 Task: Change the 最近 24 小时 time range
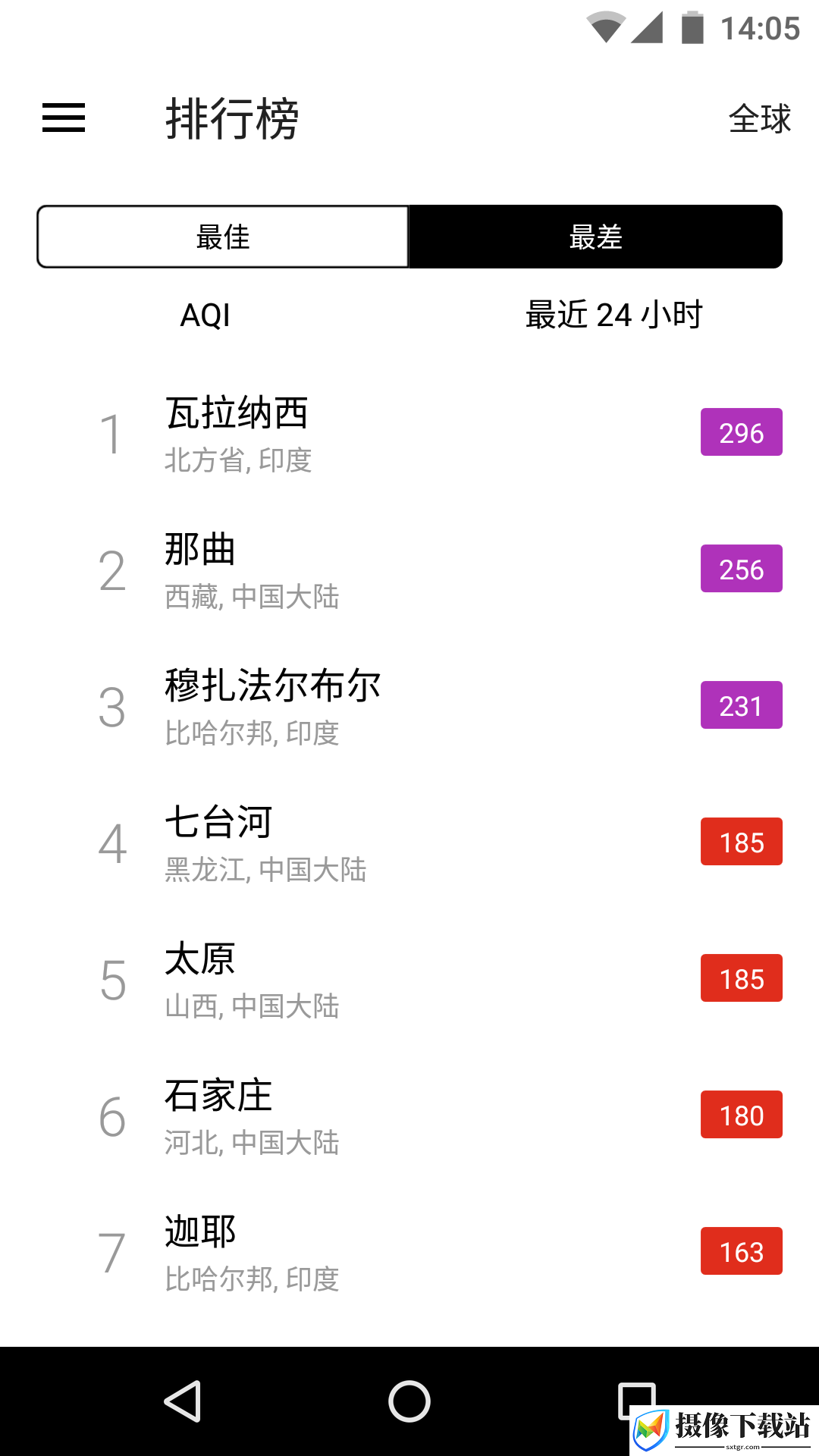(614, 315)
